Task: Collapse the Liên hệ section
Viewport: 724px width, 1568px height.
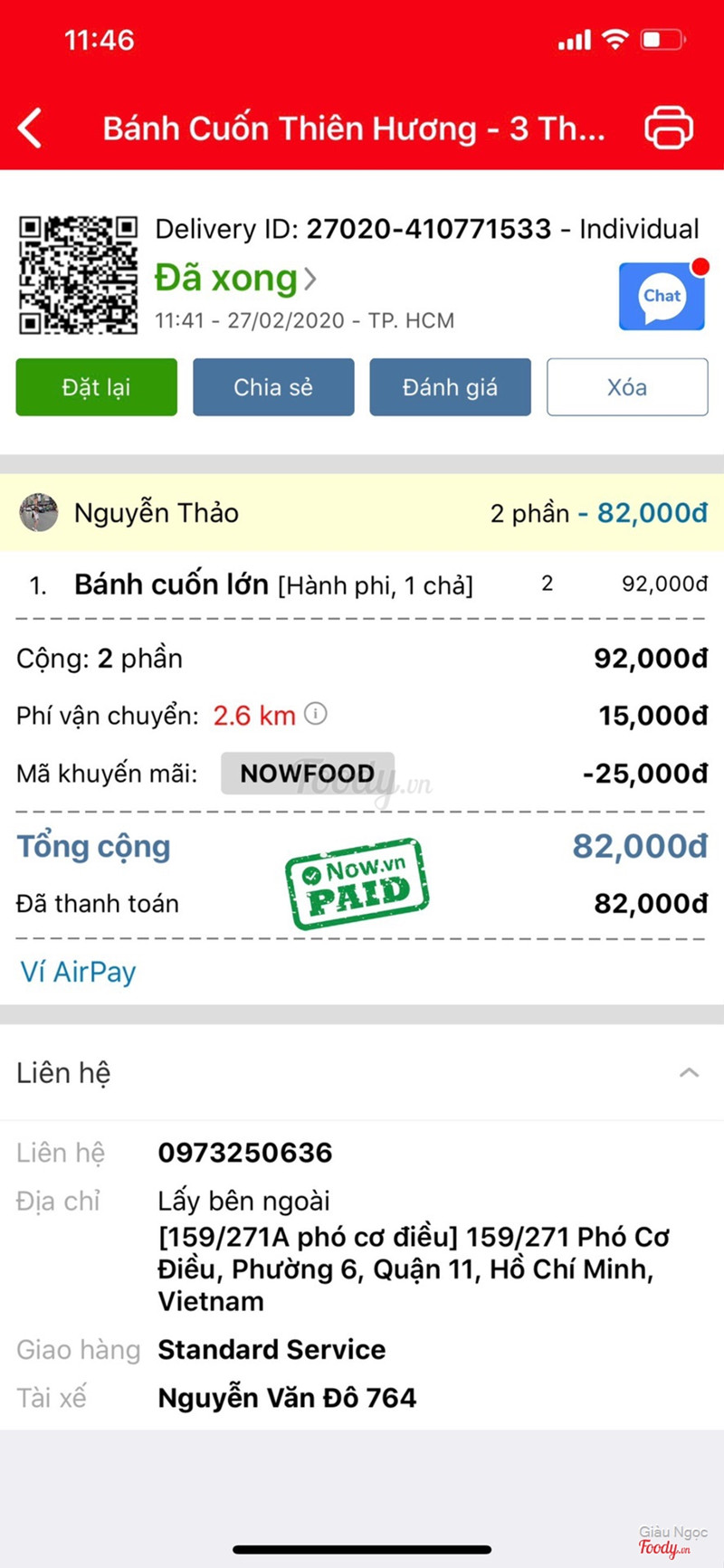Action: (689, 1073)
